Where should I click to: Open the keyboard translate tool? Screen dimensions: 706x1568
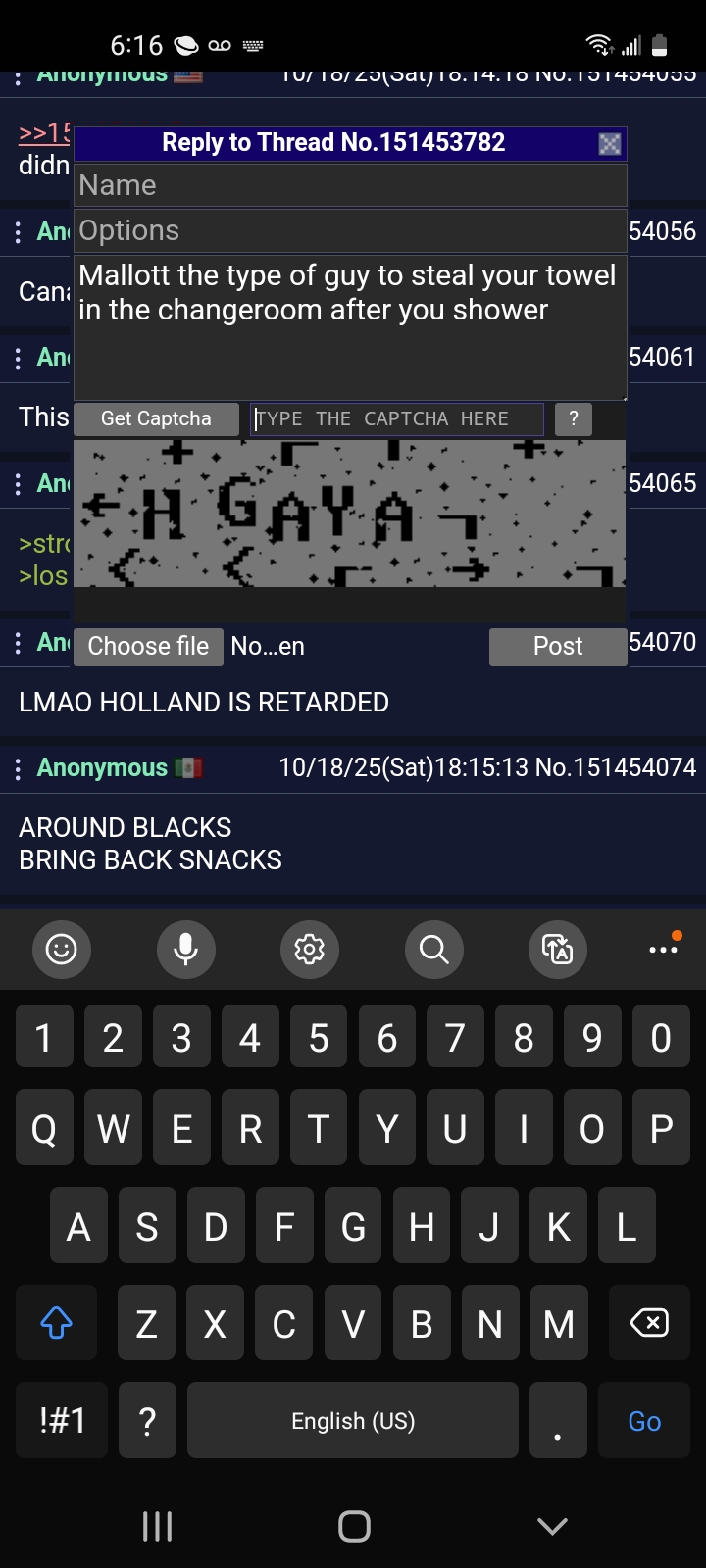tap(557, 949)
